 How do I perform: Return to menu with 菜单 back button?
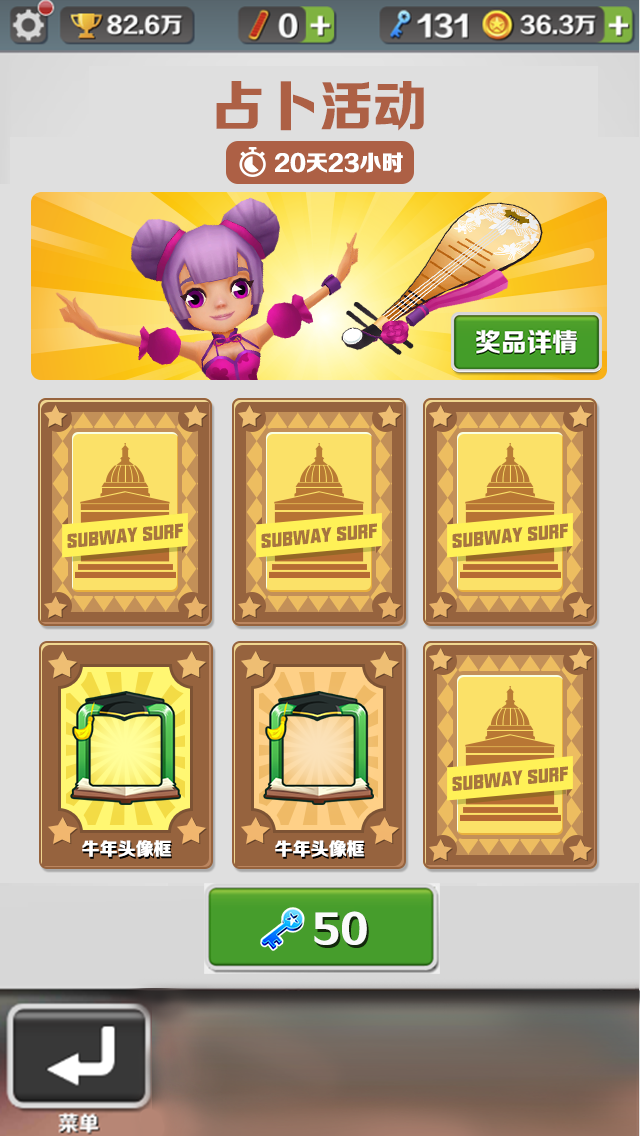[x=79, y=1057]
